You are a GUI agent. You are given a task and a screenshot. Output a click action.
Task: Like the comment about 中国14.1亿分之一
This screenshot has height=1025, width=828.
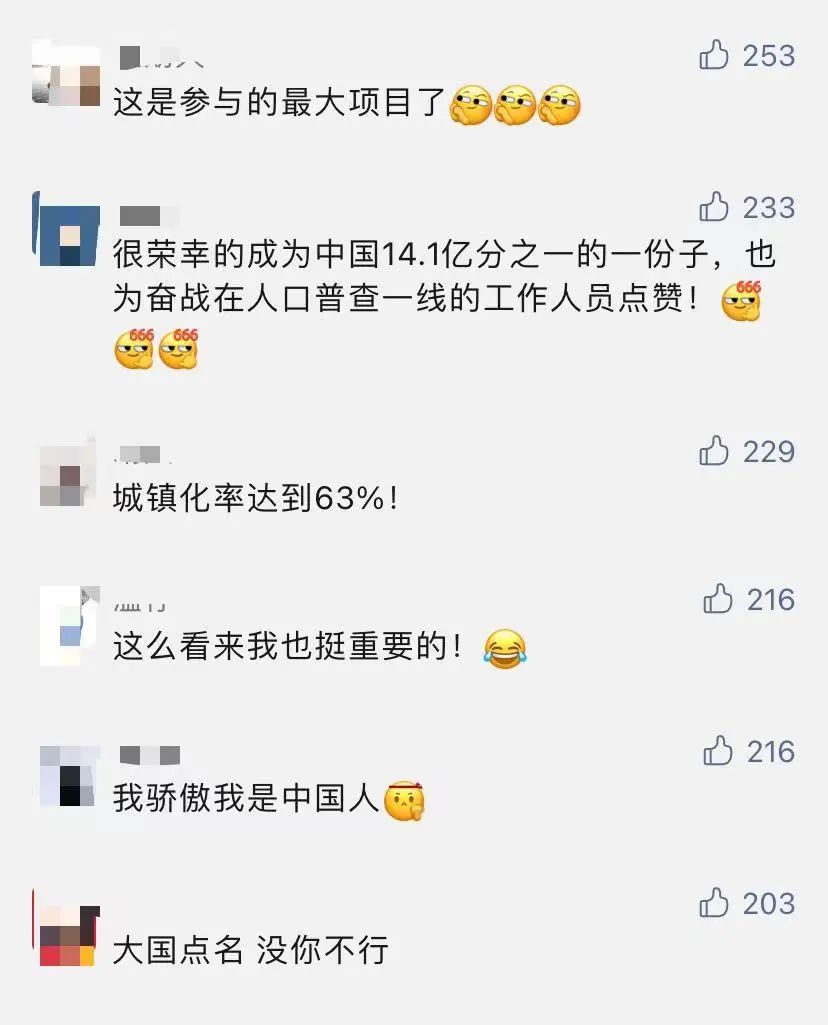click(x=714, y=206)
